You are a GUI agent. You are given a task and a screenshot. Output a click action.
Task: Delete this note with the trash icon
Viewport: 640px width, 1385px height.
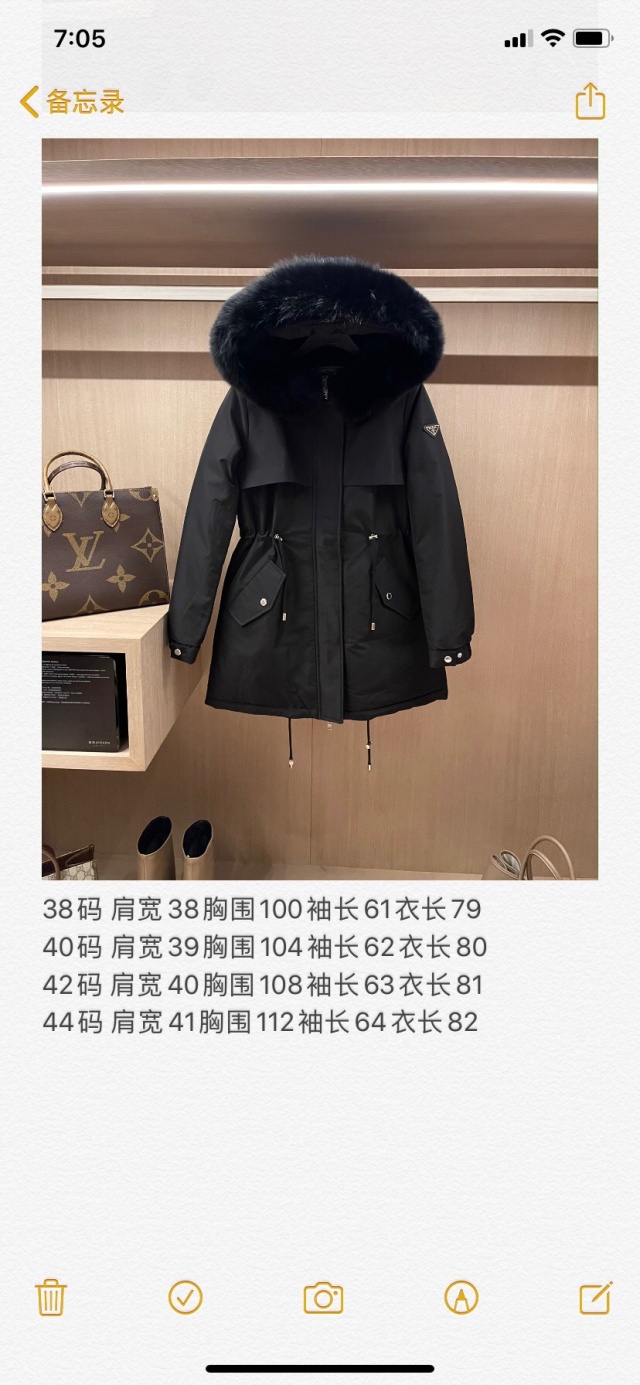[51, 1297]
